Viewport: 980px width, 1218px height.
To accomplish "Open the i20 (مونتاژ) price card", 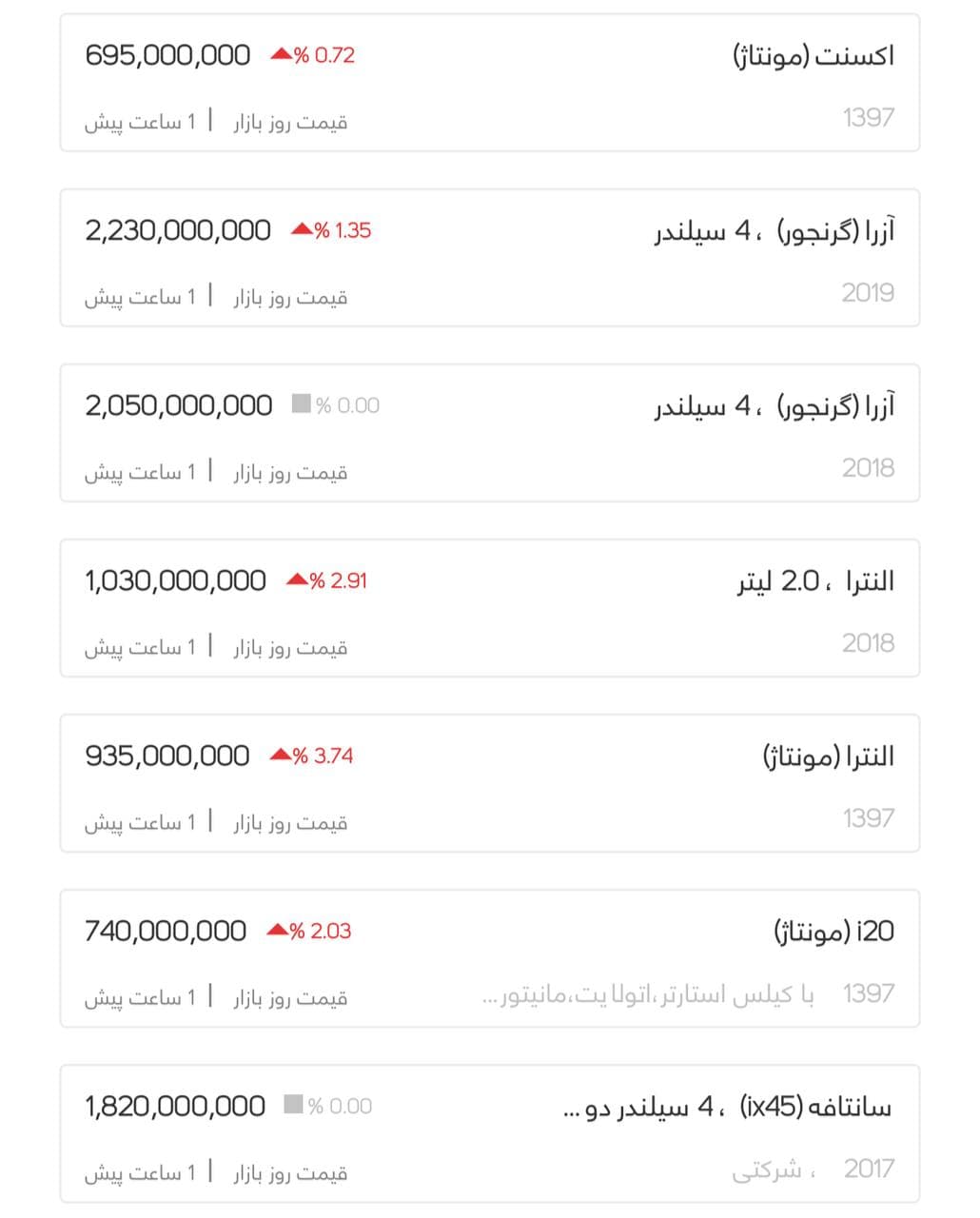I will [490, 958].
